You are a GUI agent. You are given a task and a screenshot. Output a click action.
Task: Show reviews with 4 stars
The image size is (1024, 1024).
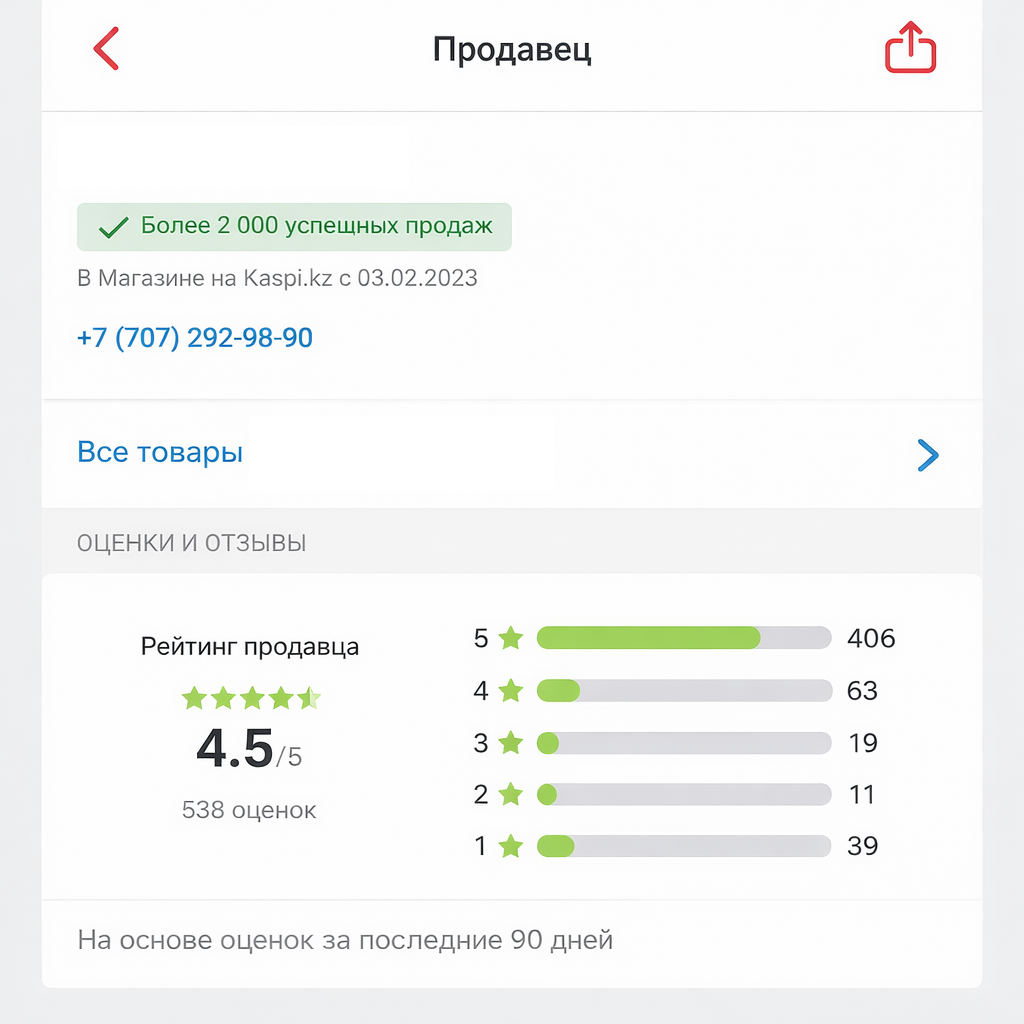[x=683, y=690]
